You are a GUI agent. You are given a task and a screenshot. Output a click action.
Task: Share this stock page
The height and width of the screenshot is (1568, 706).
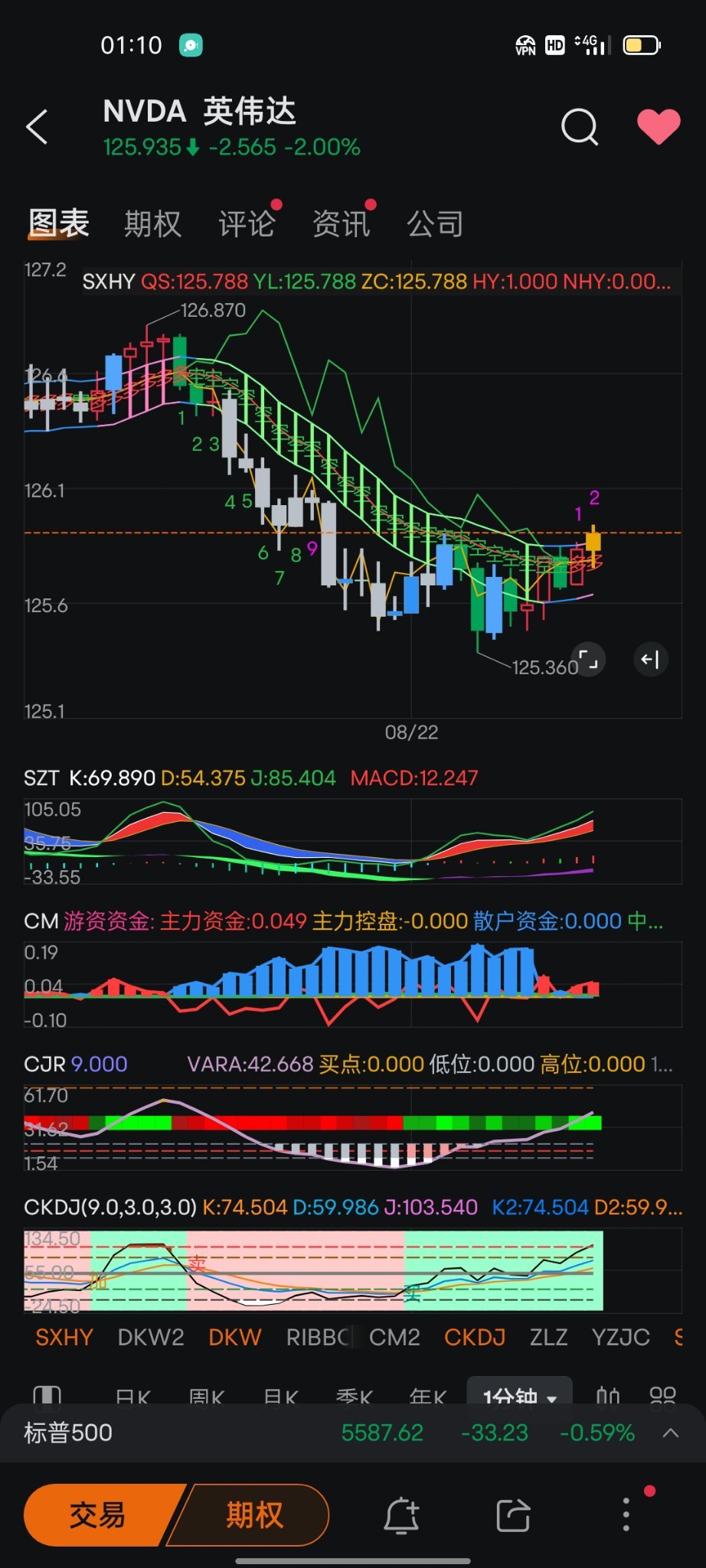click(513, 1515)
